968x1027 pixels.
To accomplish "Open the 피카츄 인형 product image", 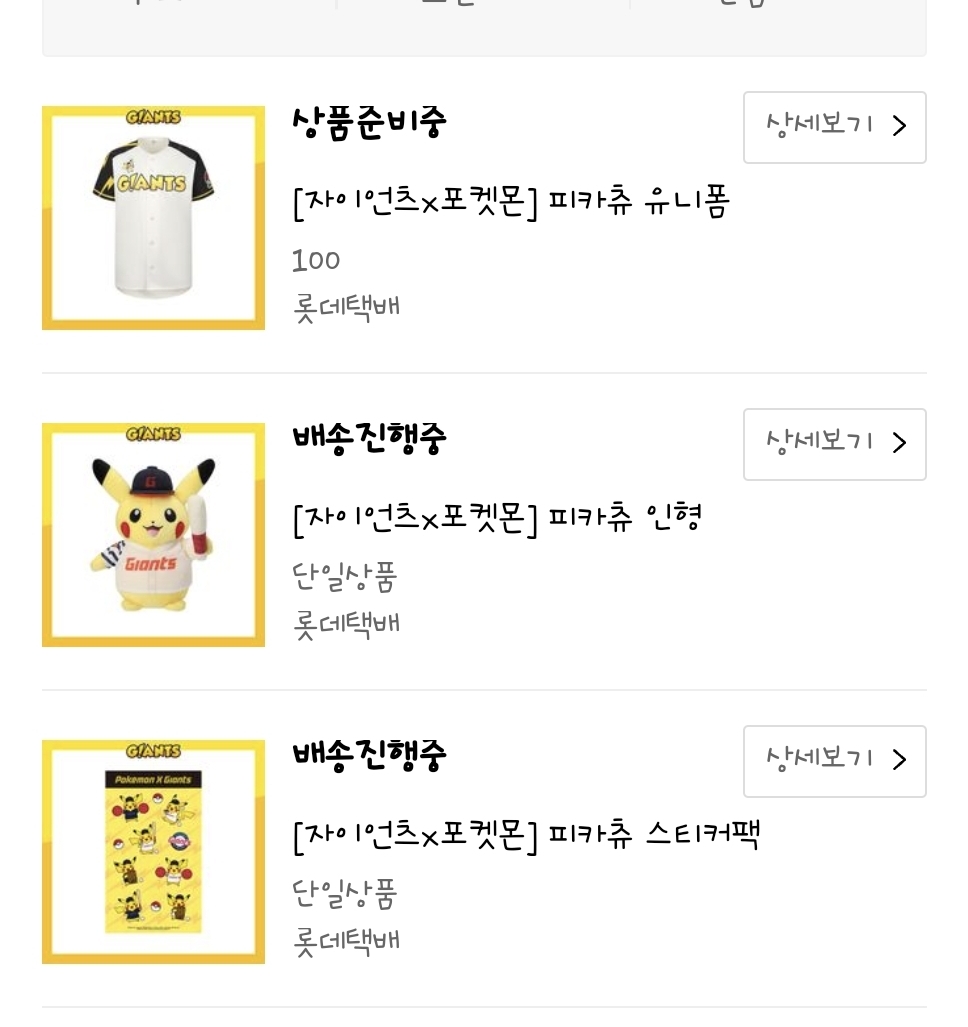I will coord(153,535).
